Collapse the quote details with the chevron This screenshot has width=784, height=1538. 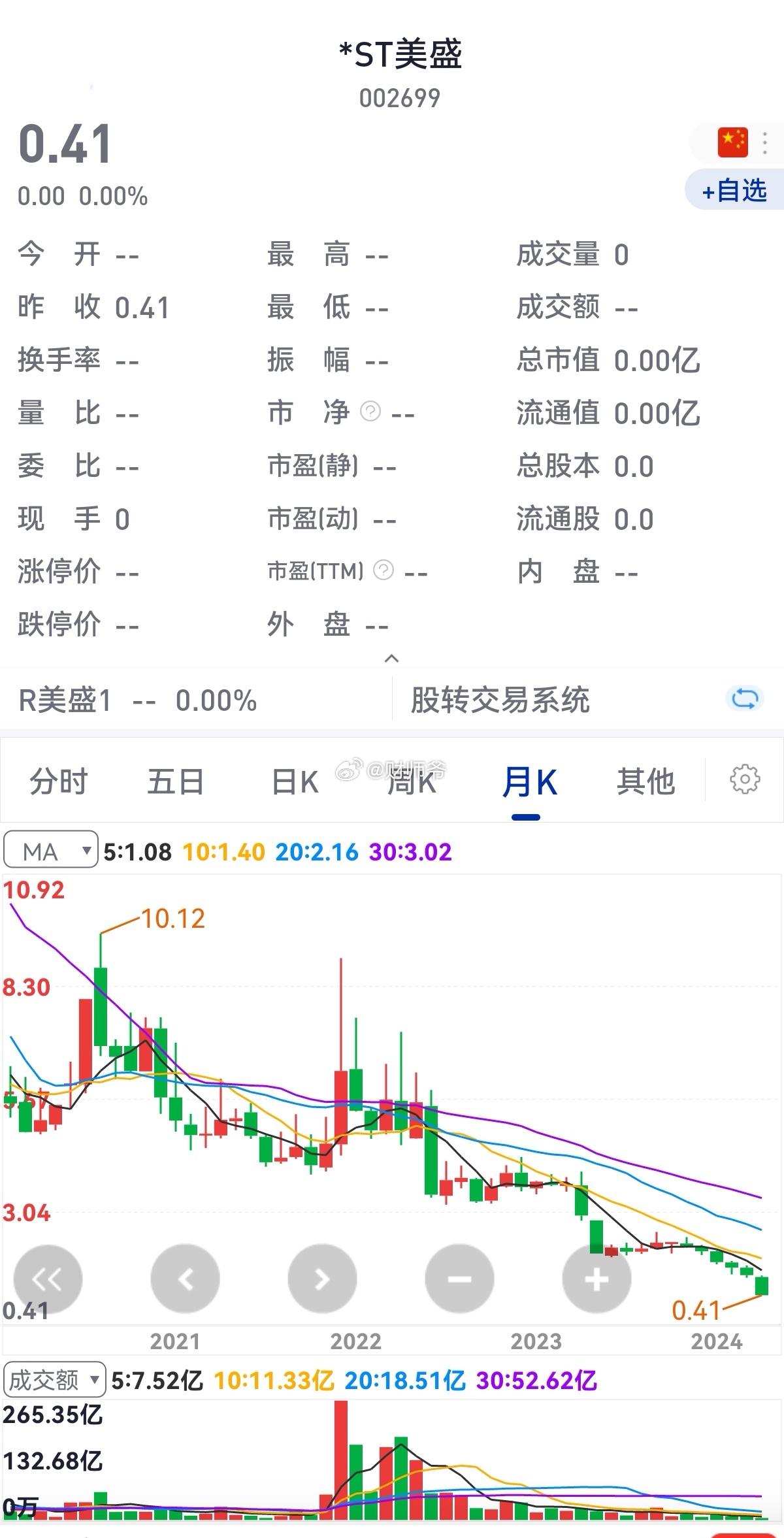(392, 659)
